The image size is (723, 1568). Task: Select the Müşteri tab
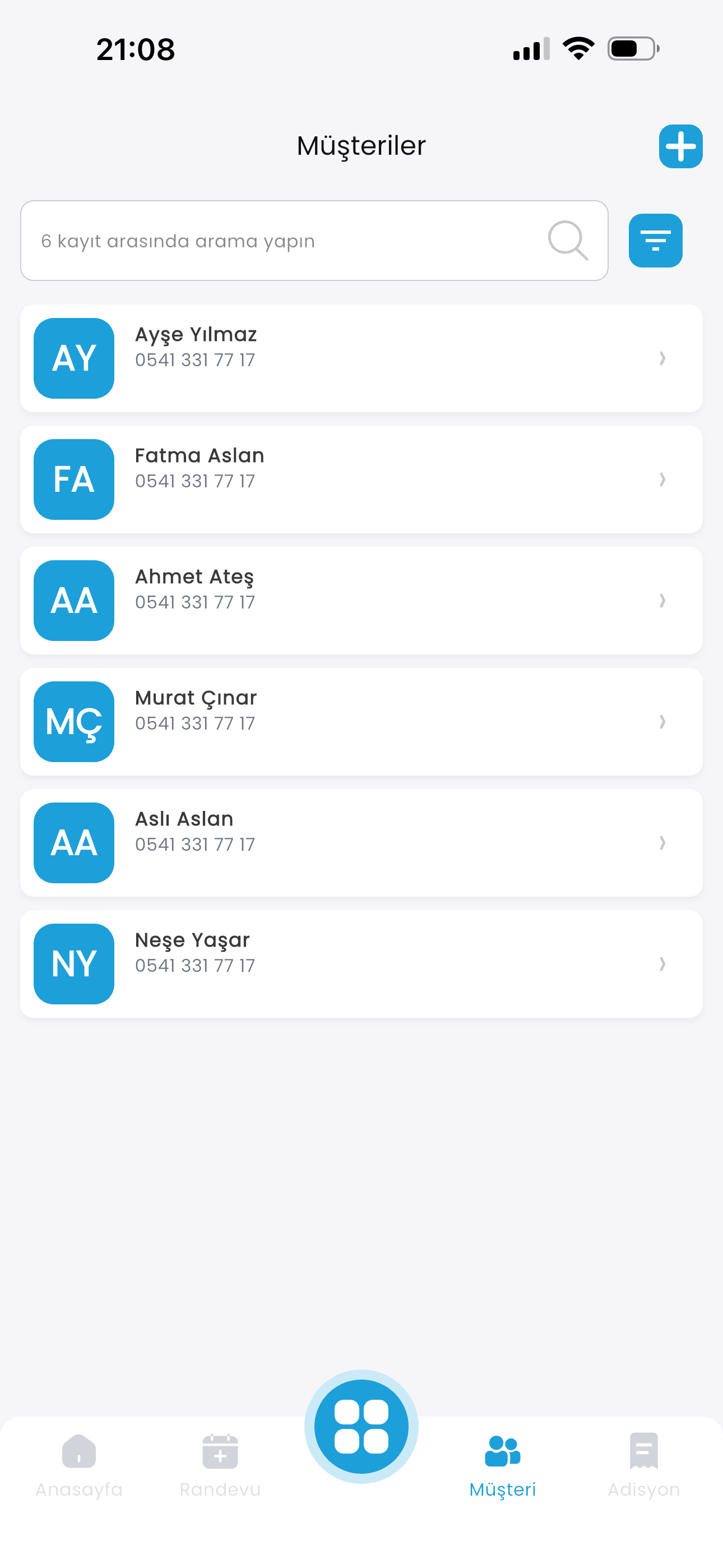click(x=502, y=1464)
